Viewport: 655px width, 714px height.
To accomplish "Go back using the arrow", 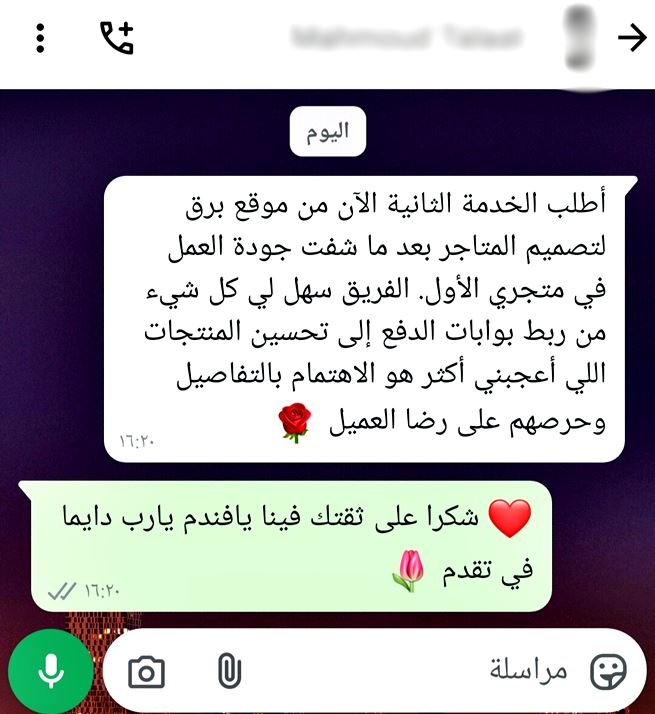I will 631,38.
